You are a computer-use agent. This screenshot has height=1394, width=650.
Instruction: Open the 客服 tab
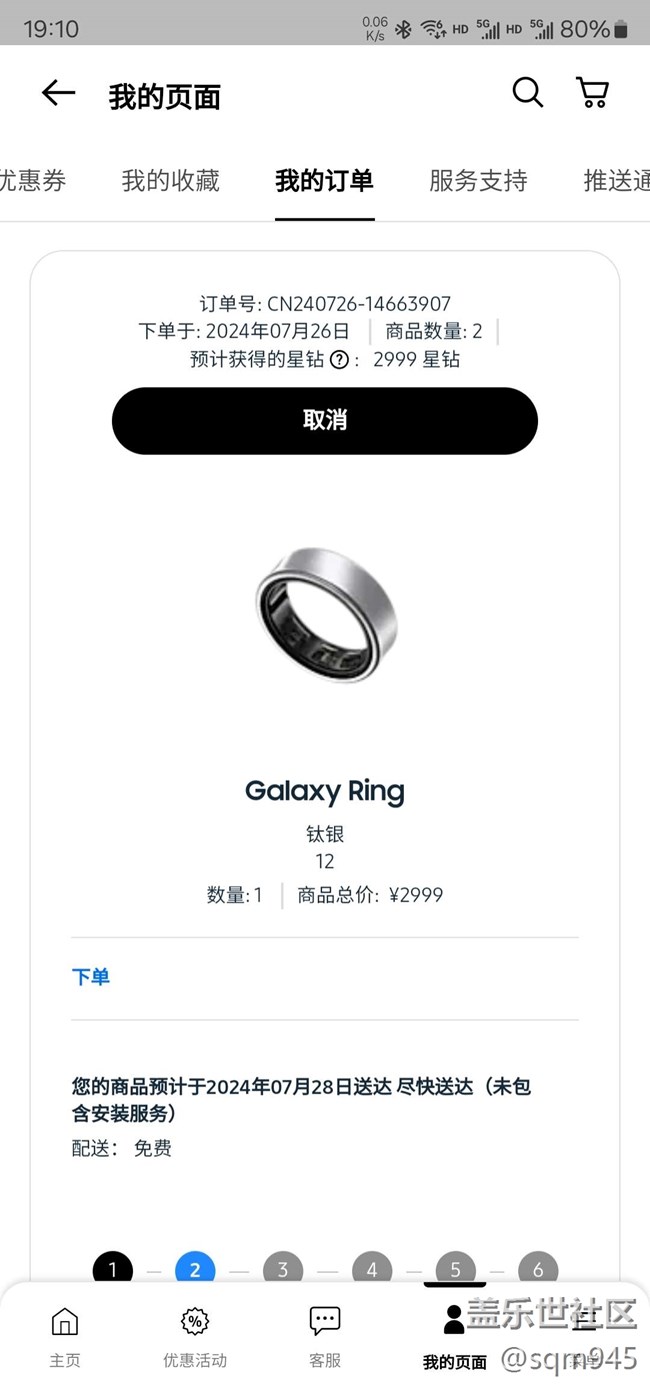325,1338
